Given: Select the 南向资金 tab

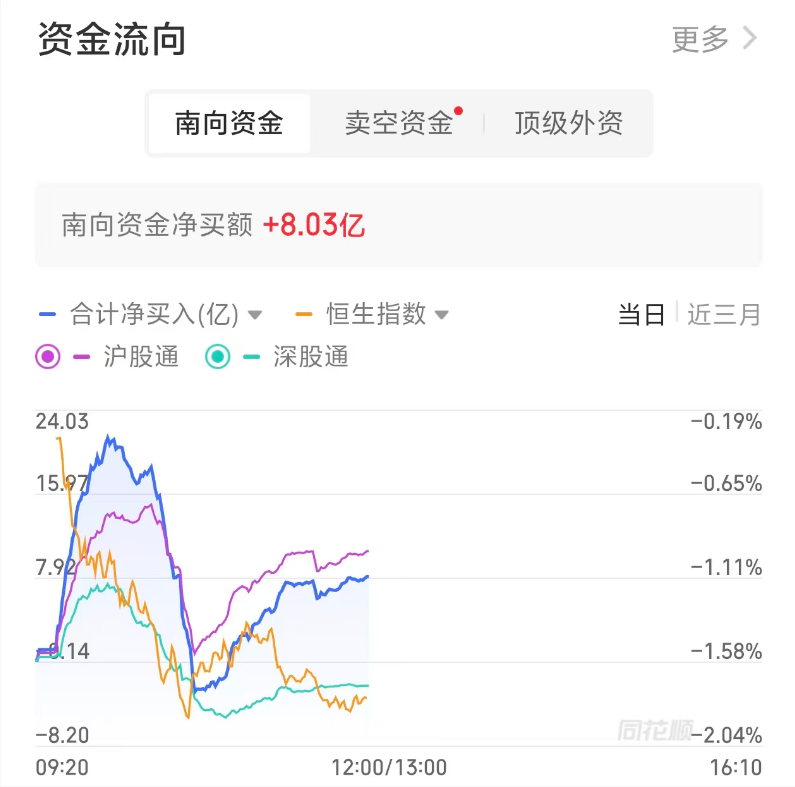Looking at the screenshot, I should pos(229,123).
